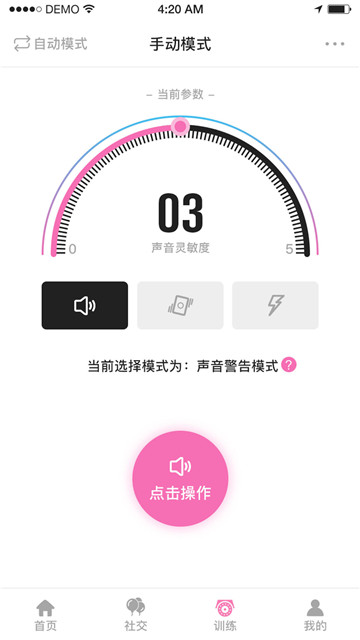360x640 pixels.
Task: Open the three-dot overflow menu
Action: pos(335,44)
